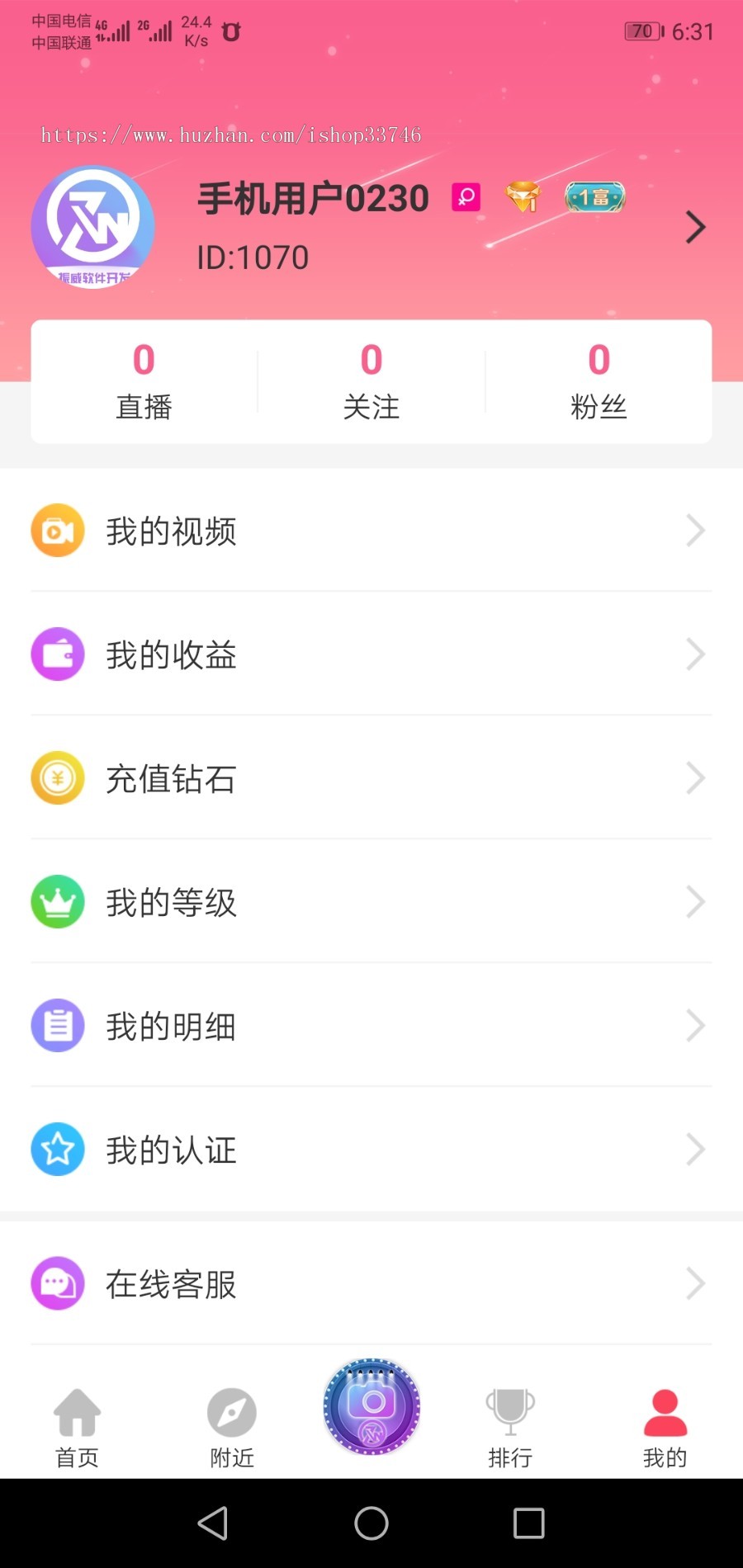Open 我的收益 using its row chevron
743x1568 pixels.
tap(696, 654)
